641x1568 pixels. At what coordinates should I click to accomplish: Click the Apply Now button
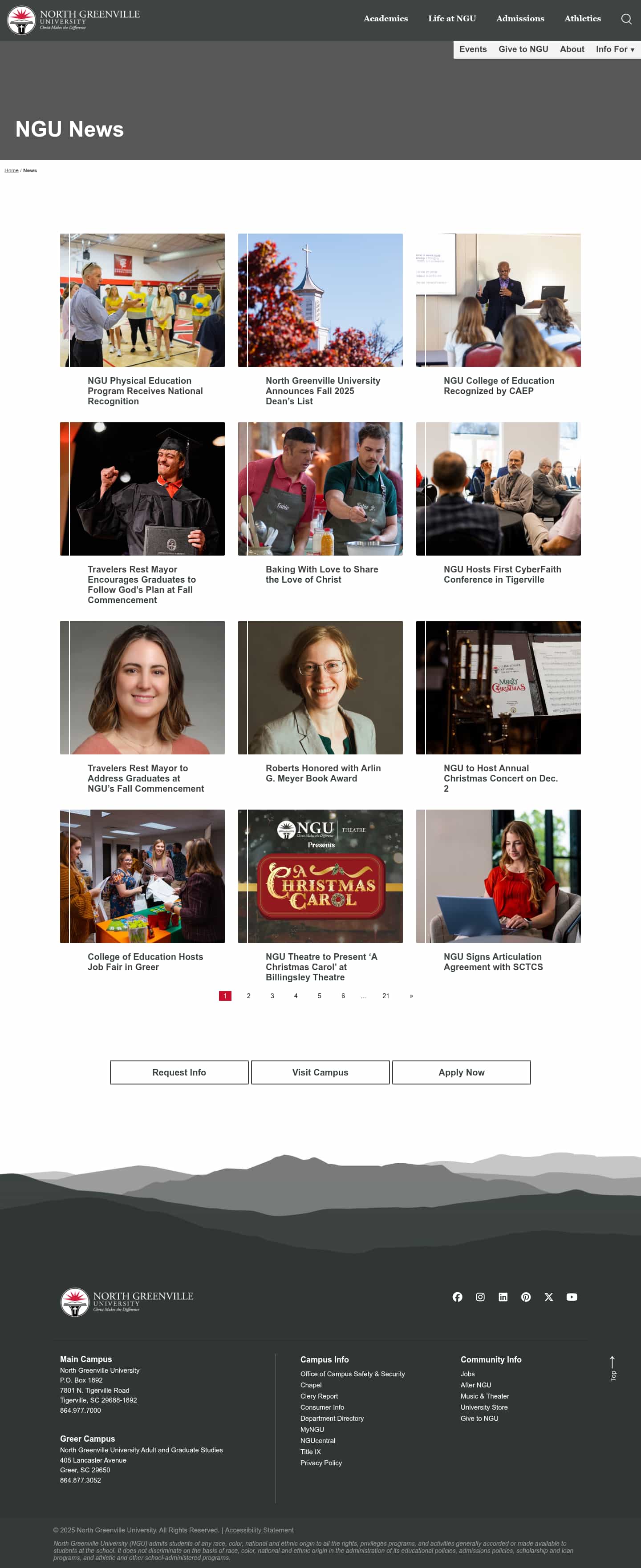point(461,1072)
